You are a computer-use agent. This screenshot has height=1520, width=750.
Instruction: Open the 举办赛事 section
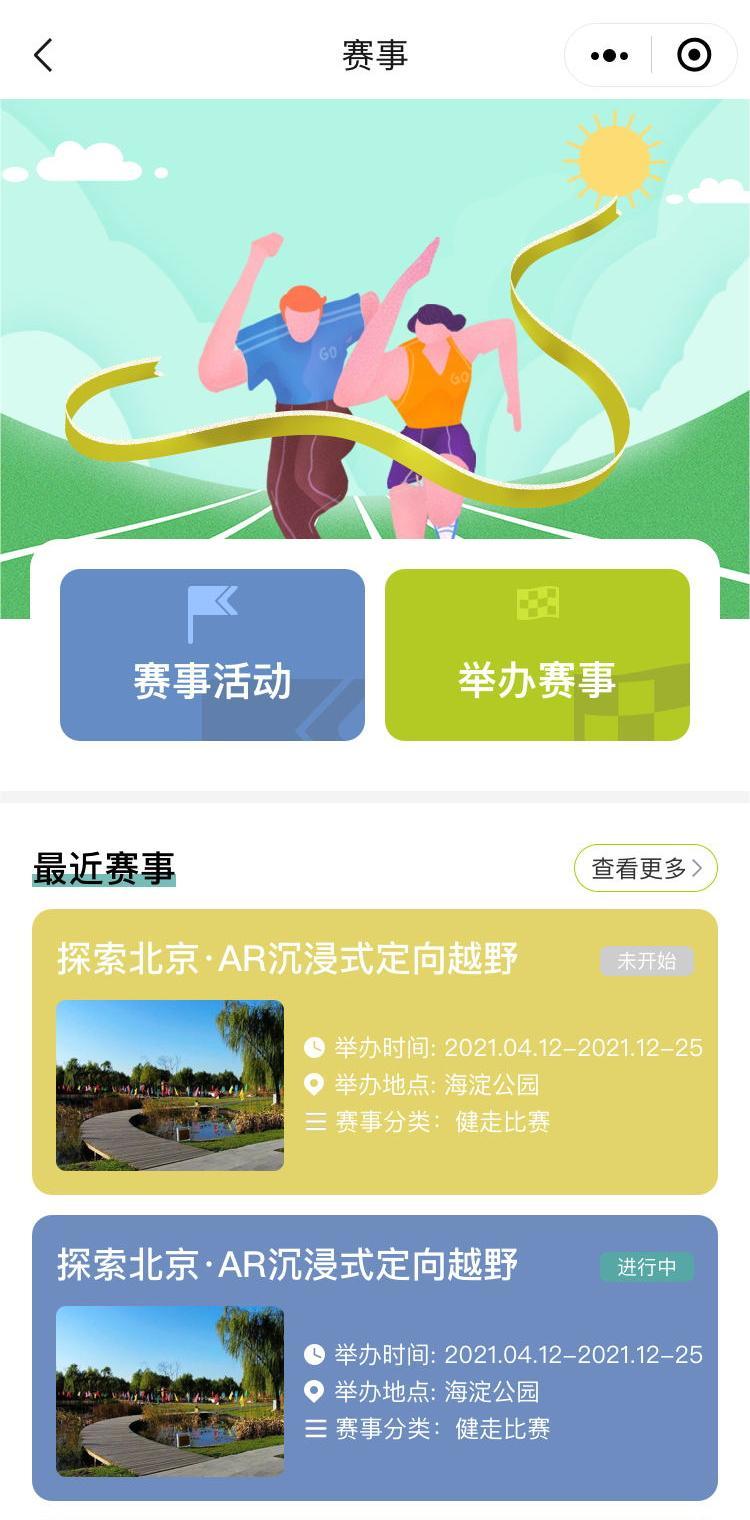(x=537, y=655)
